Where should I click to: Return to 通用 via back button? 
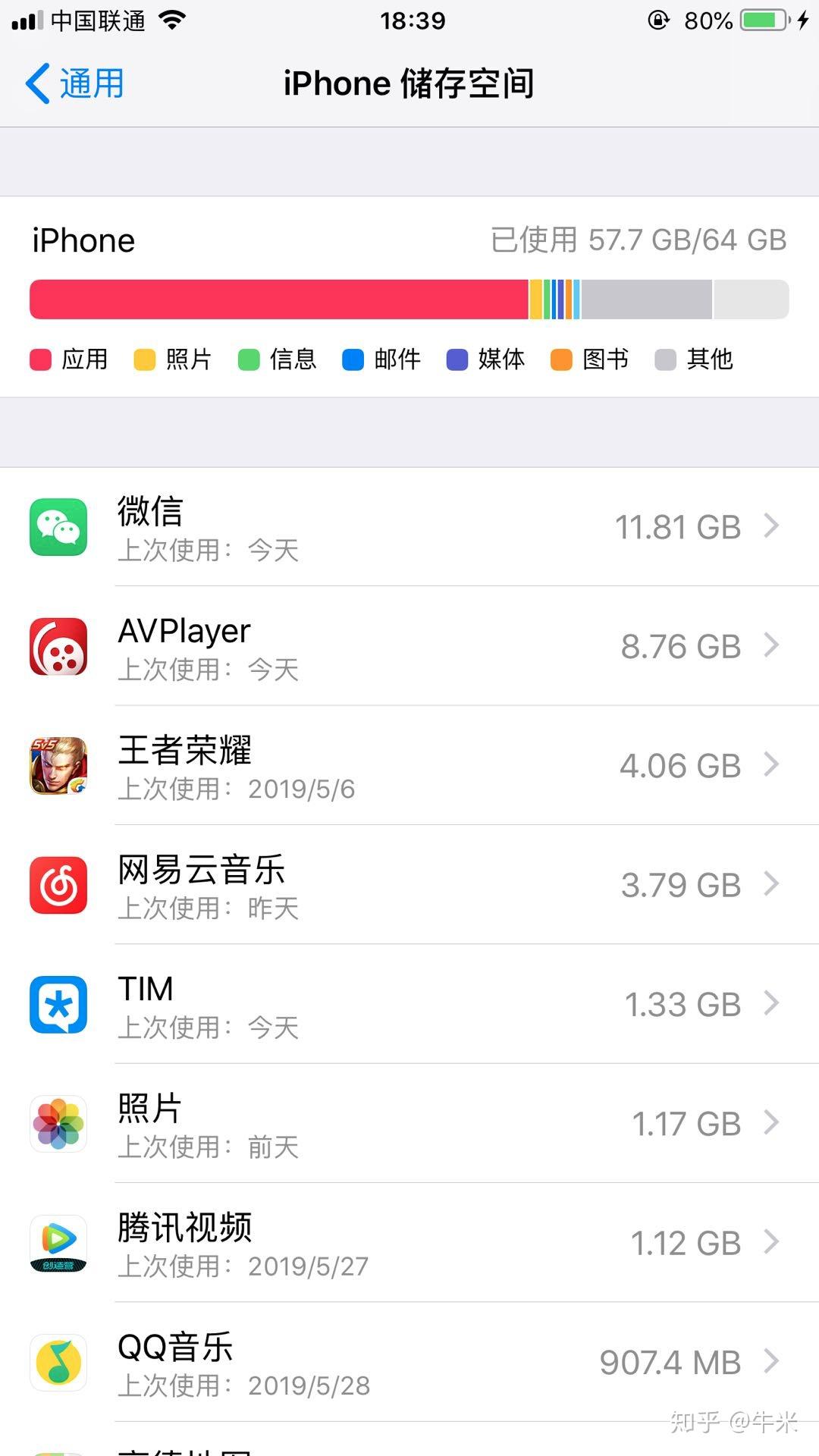coord(73,83)
